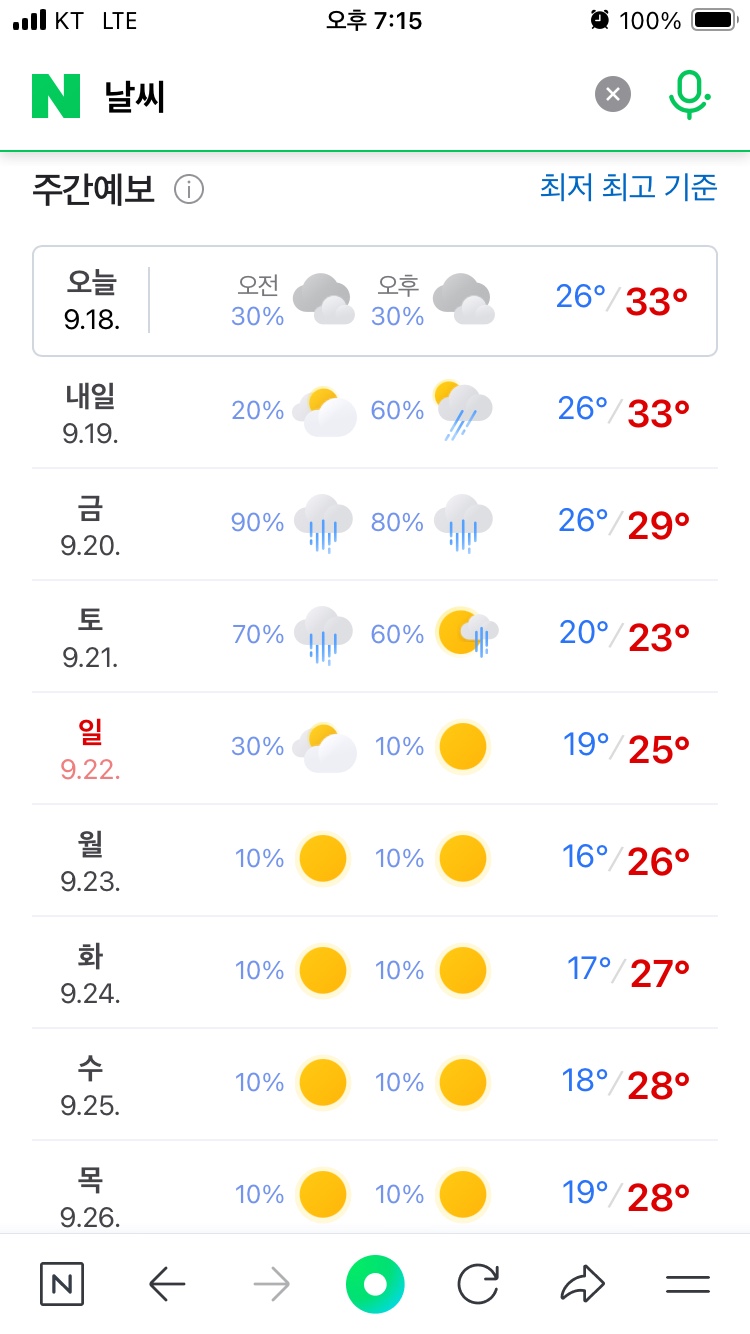The width and height of the screenshot is (750, 1334).
Task: Tap the green circle Greendot button
Action: click(375, 1284)
